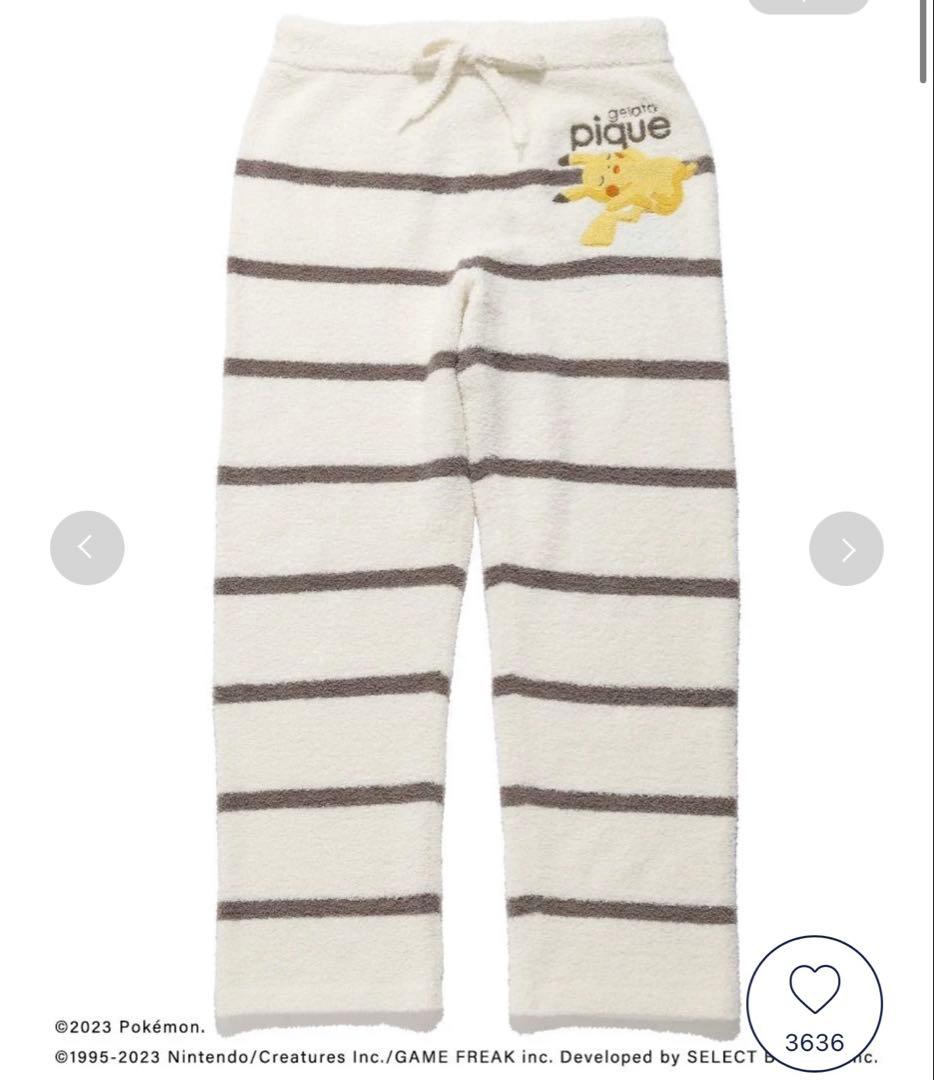The image size is (934, 1080).
Task: Go to the previous product image
Action: tap(87, 548)
